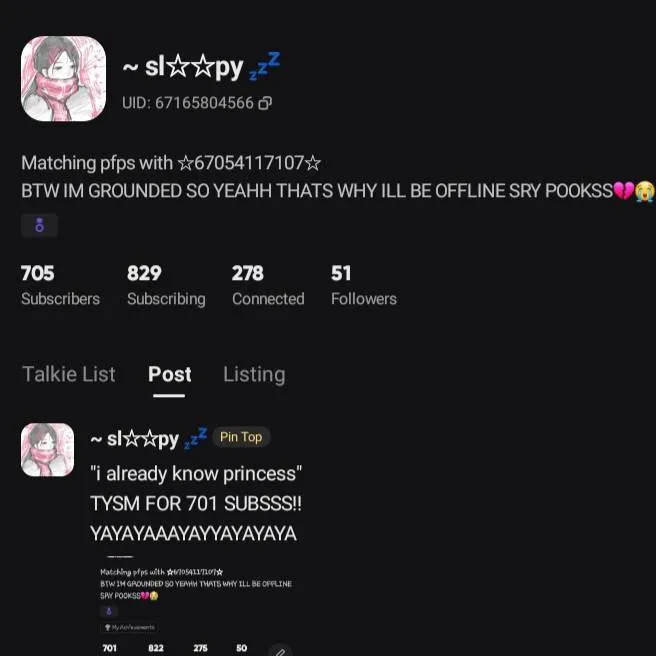
Task: Tap the avatar on the pinned post
Action: pos(47,449)
